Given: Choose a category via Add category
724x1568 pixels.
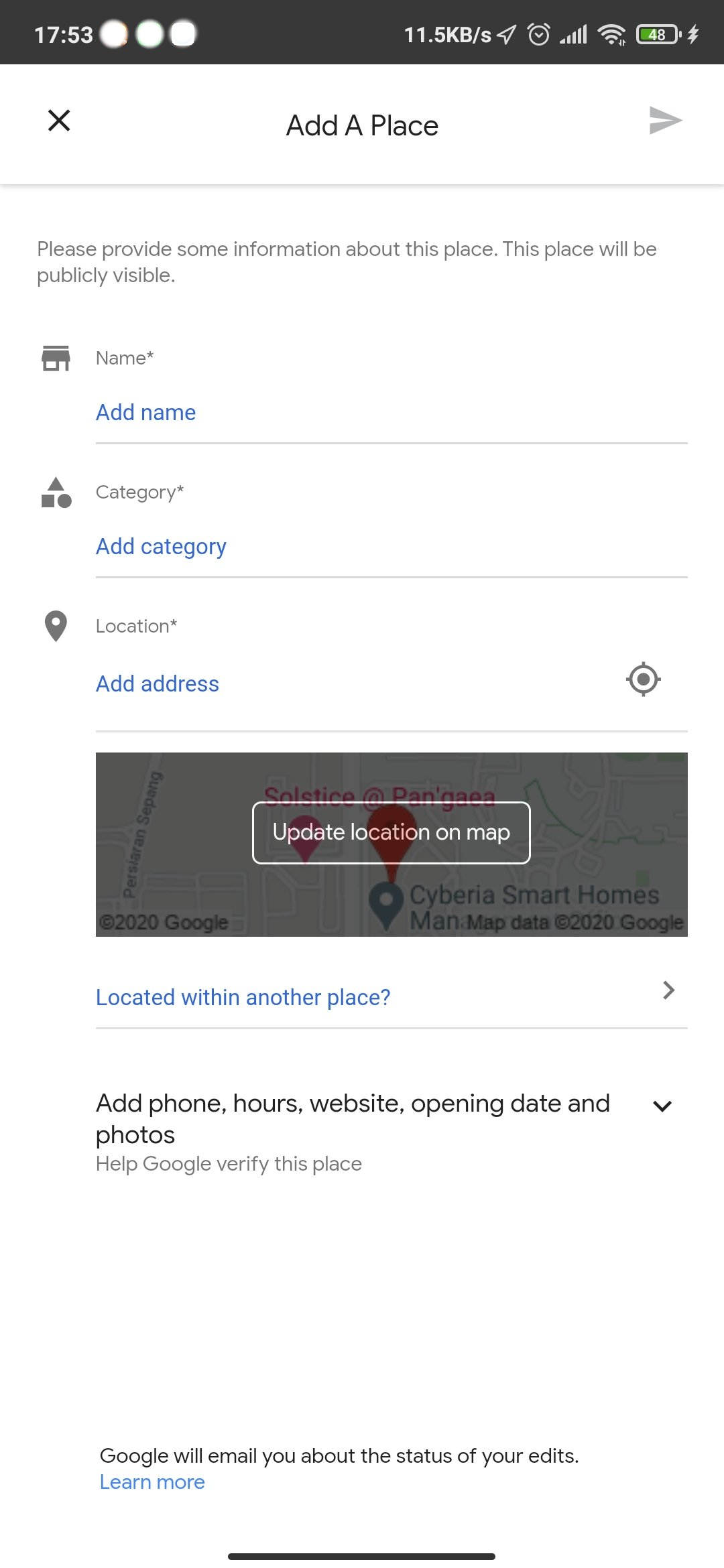Looking at the screenshot, I should [x=161, y=547].
